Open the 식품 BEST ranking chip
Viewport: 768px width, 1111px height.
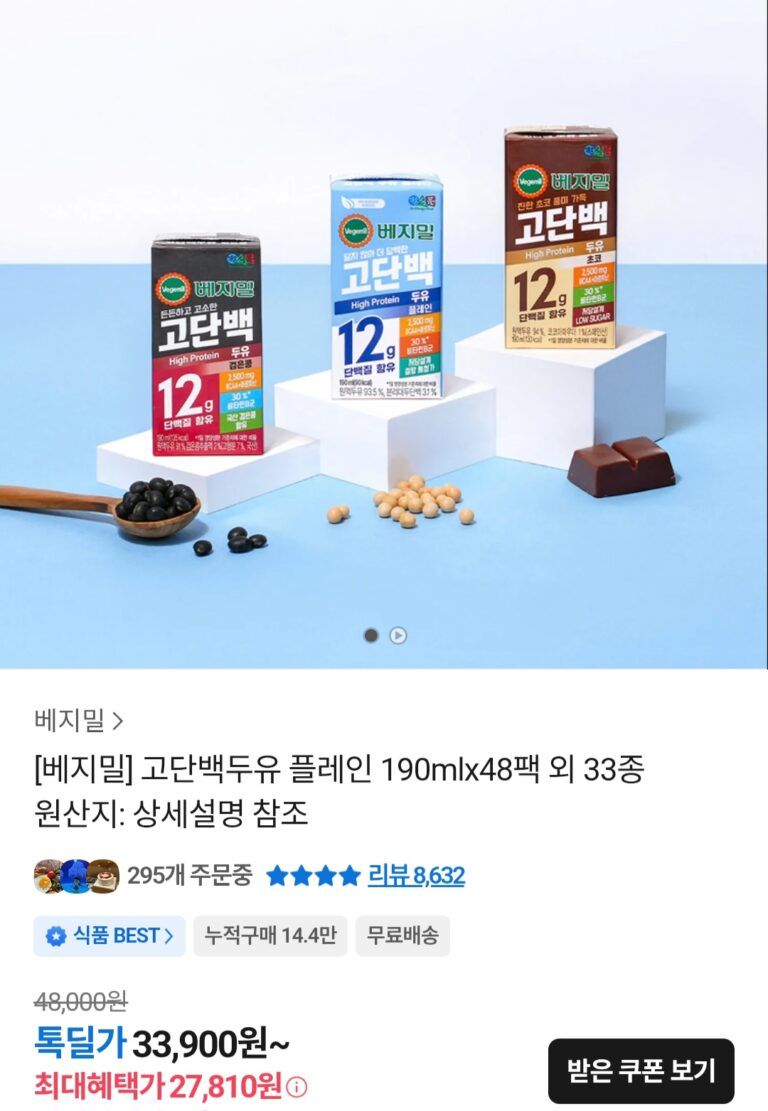(x=109, y=936)
